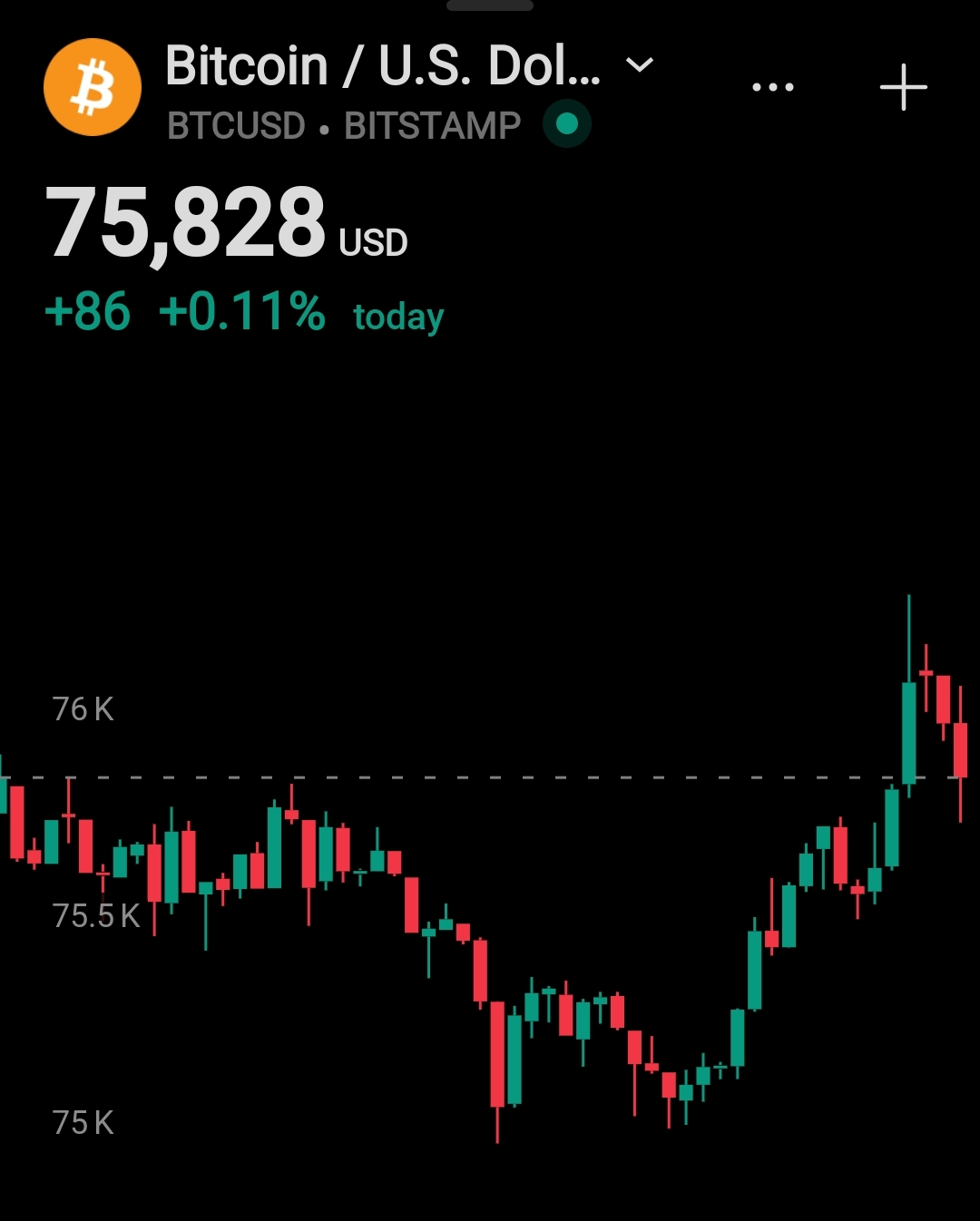980x1221 pixels.
Task: Open the three-dot more options menu
Action: click(773, 88)
